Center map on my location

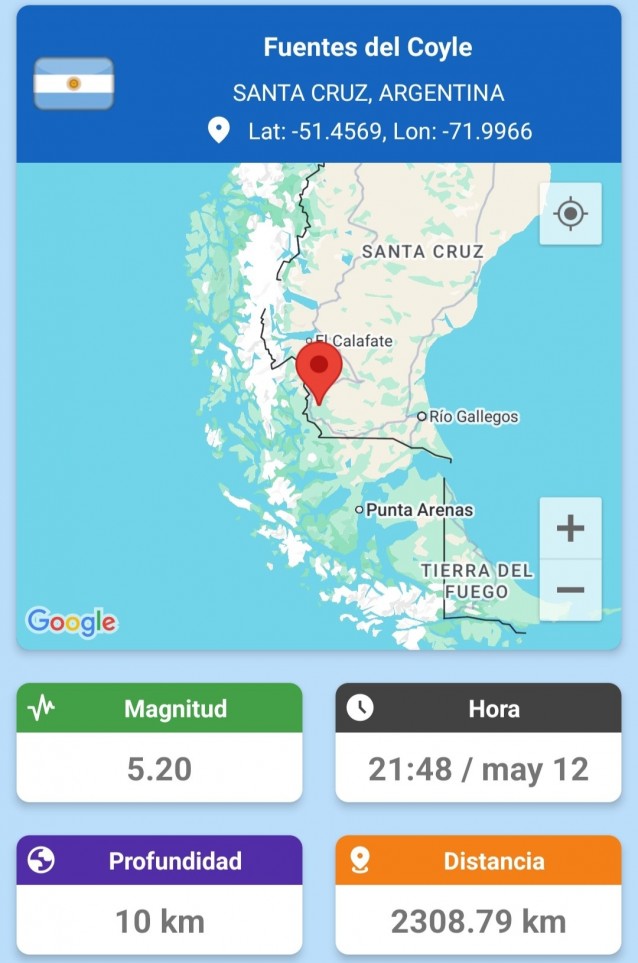pyautogui.click(x=570, y=213)
